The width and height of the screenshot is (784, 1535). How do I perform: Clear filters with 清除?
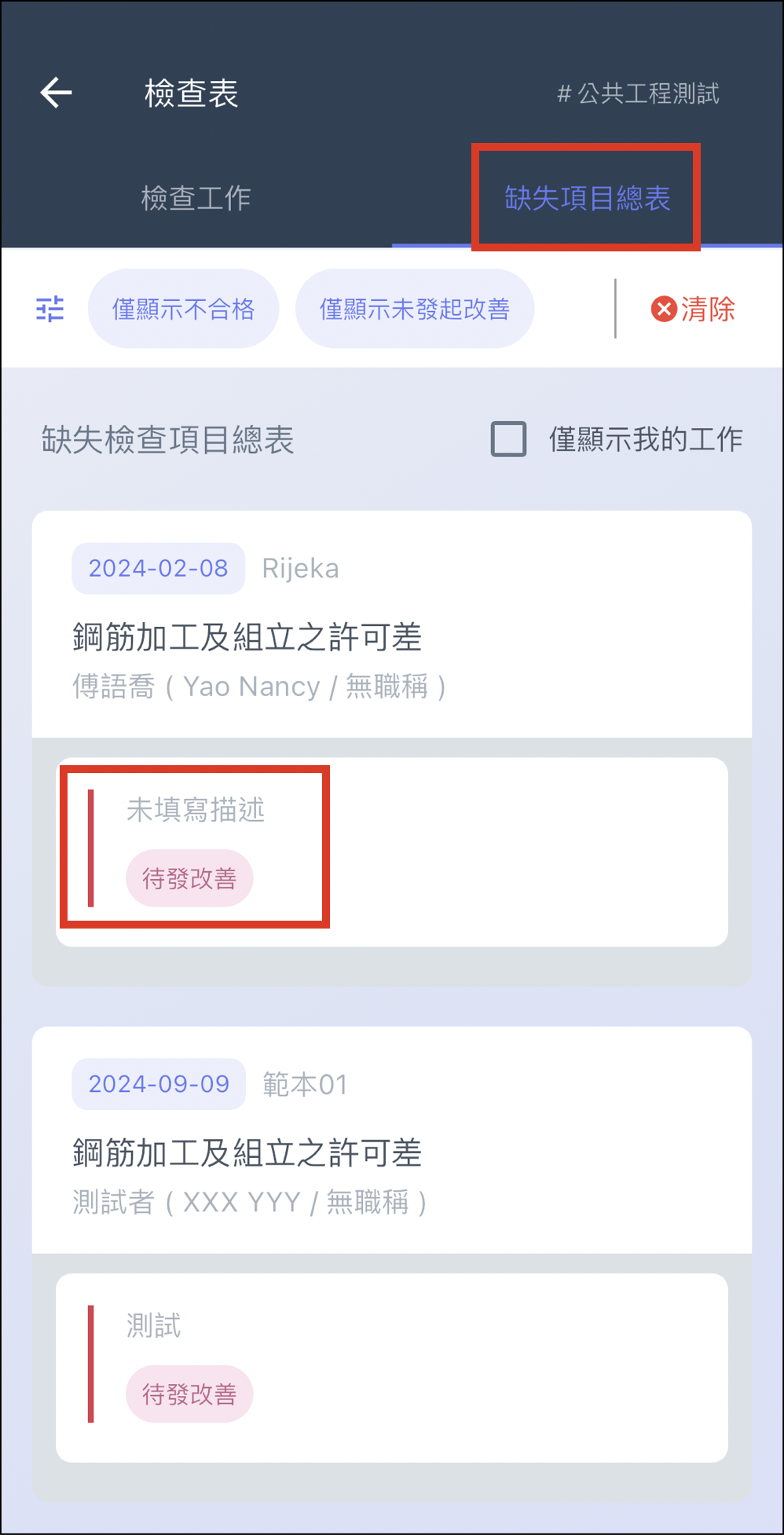pos(693,309)
